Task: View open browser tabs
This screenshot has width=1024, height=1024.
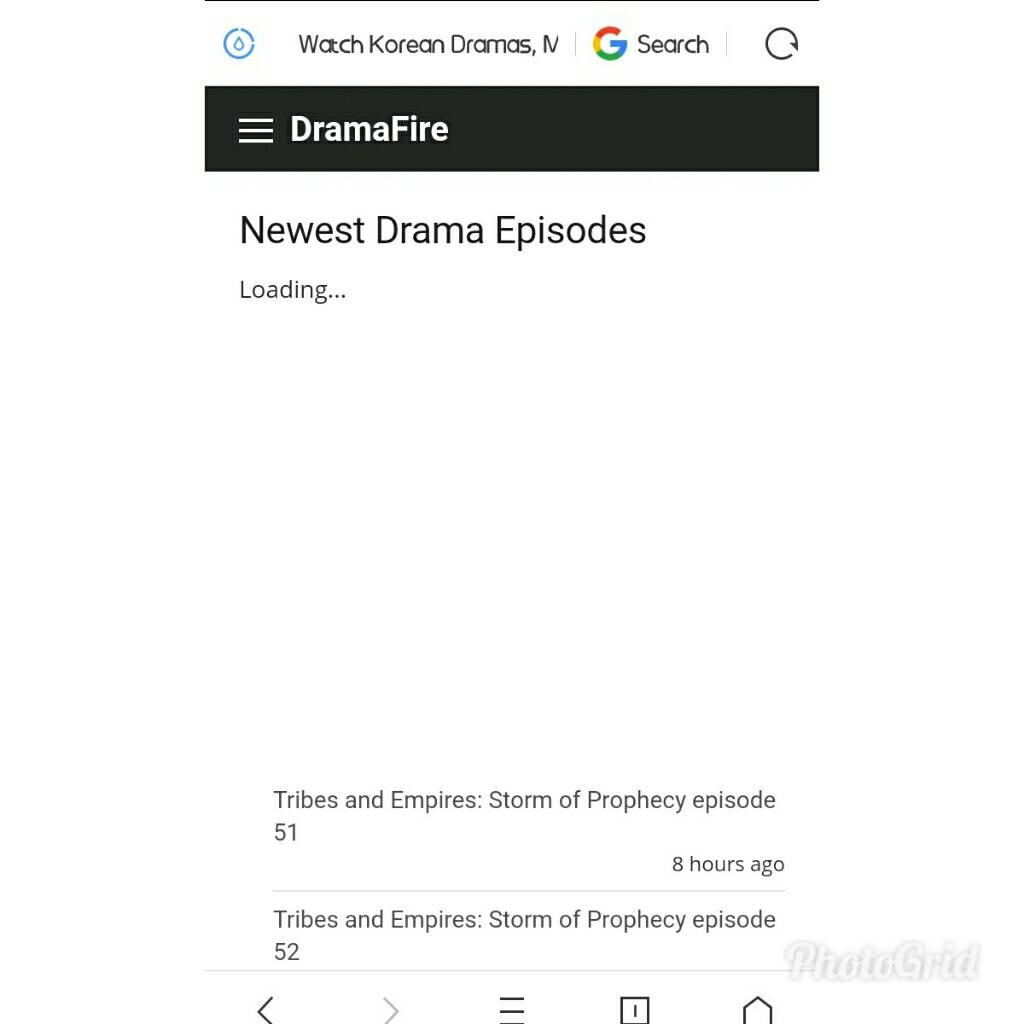Action: [x=634, y=1009]
